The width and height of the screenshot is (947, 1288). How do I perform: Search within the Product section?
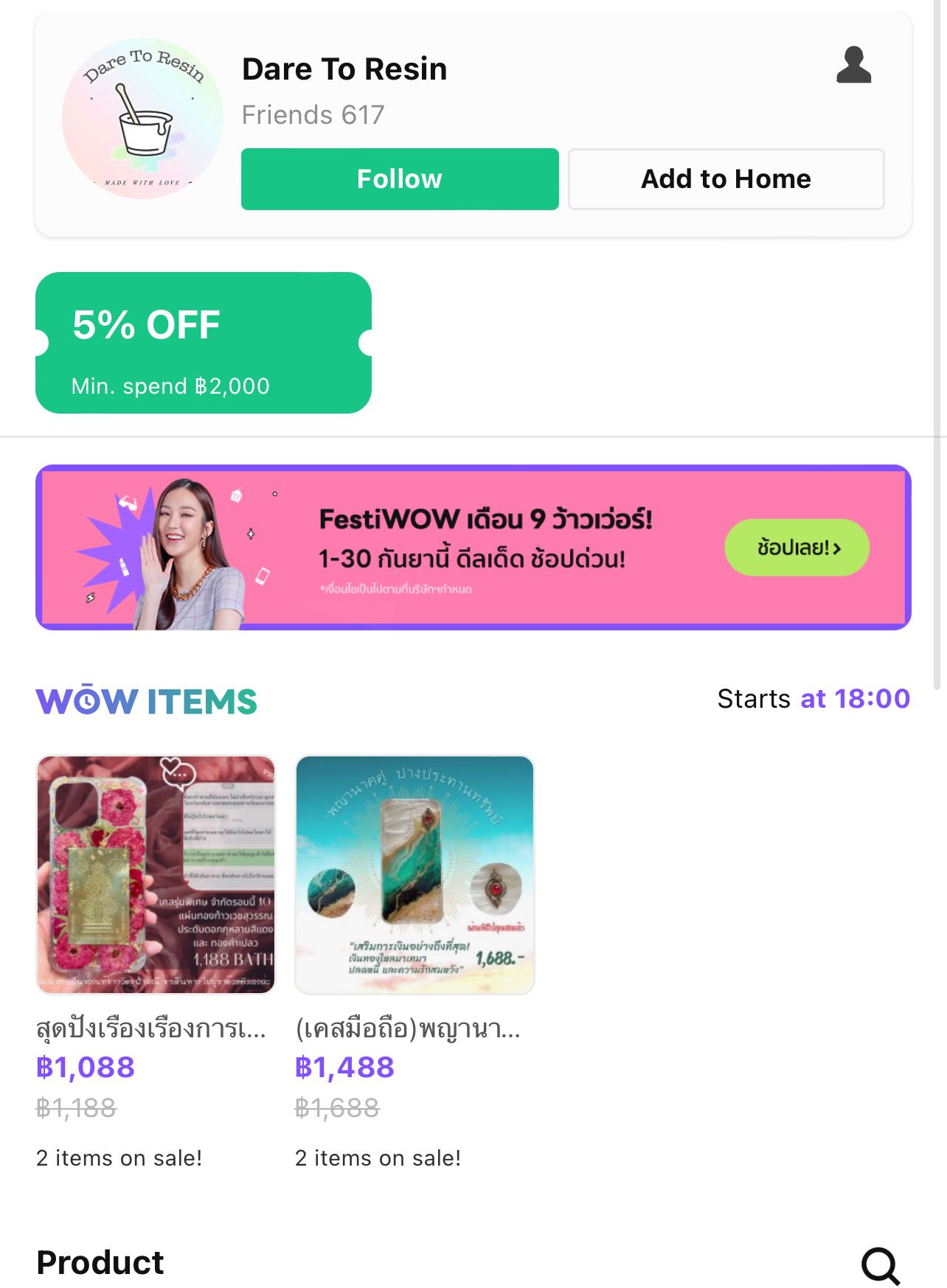(880, 1265)
